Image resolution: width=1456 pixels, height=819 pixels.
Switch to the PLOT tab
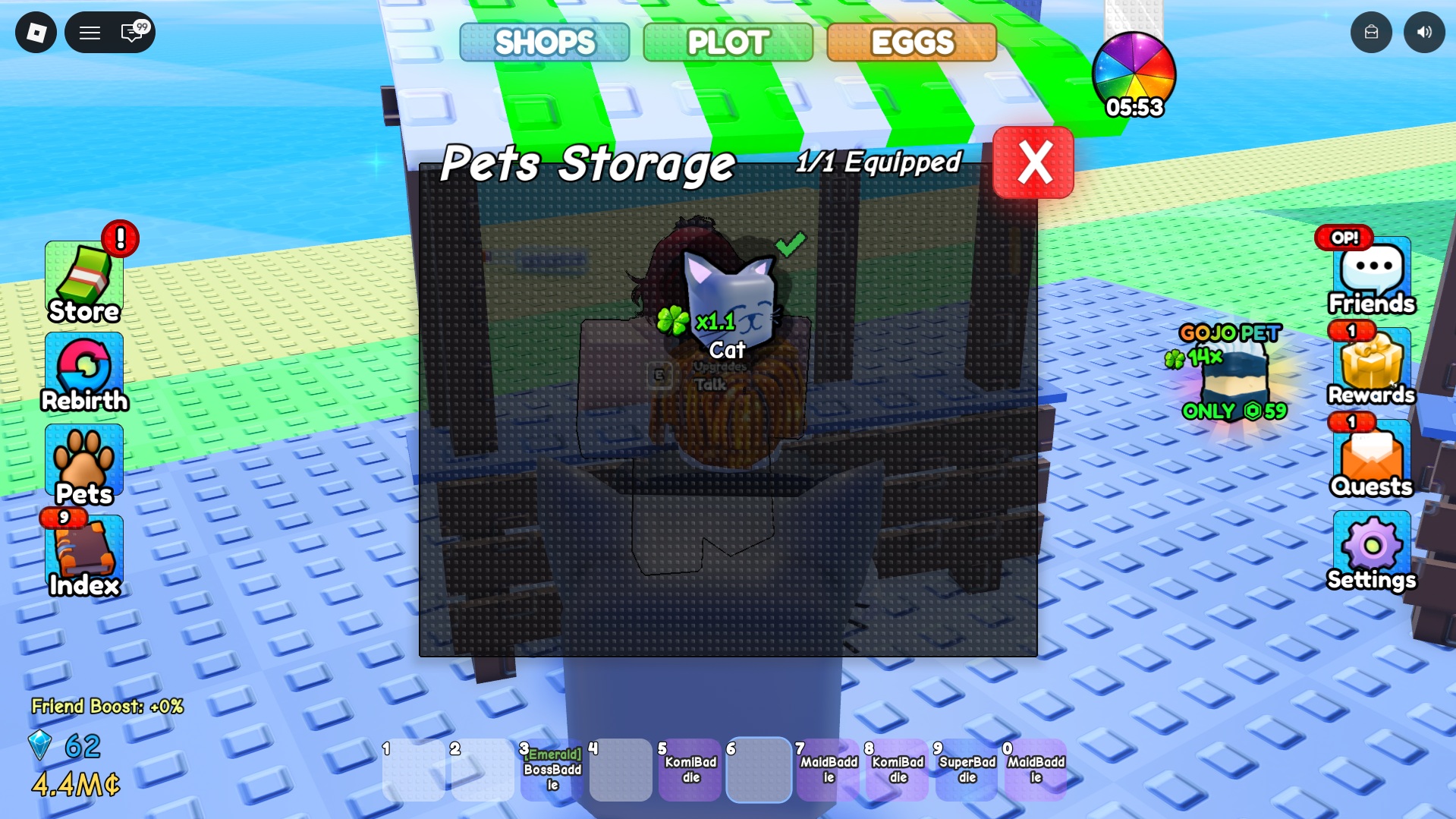click(728, 43)
